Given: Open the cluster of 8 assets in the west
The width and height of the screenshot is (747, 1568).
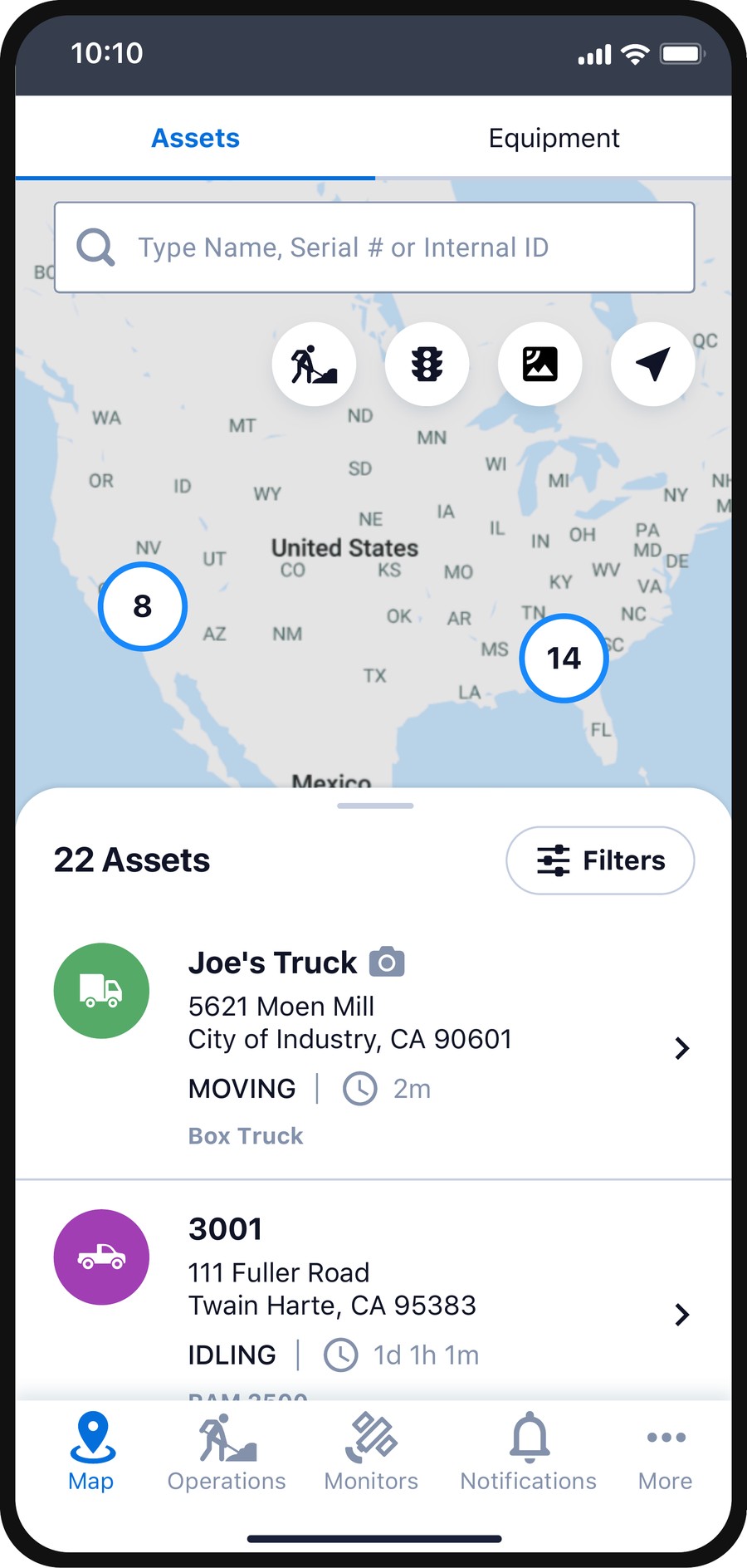Looking at the screenshot, I should click(142, 606).
